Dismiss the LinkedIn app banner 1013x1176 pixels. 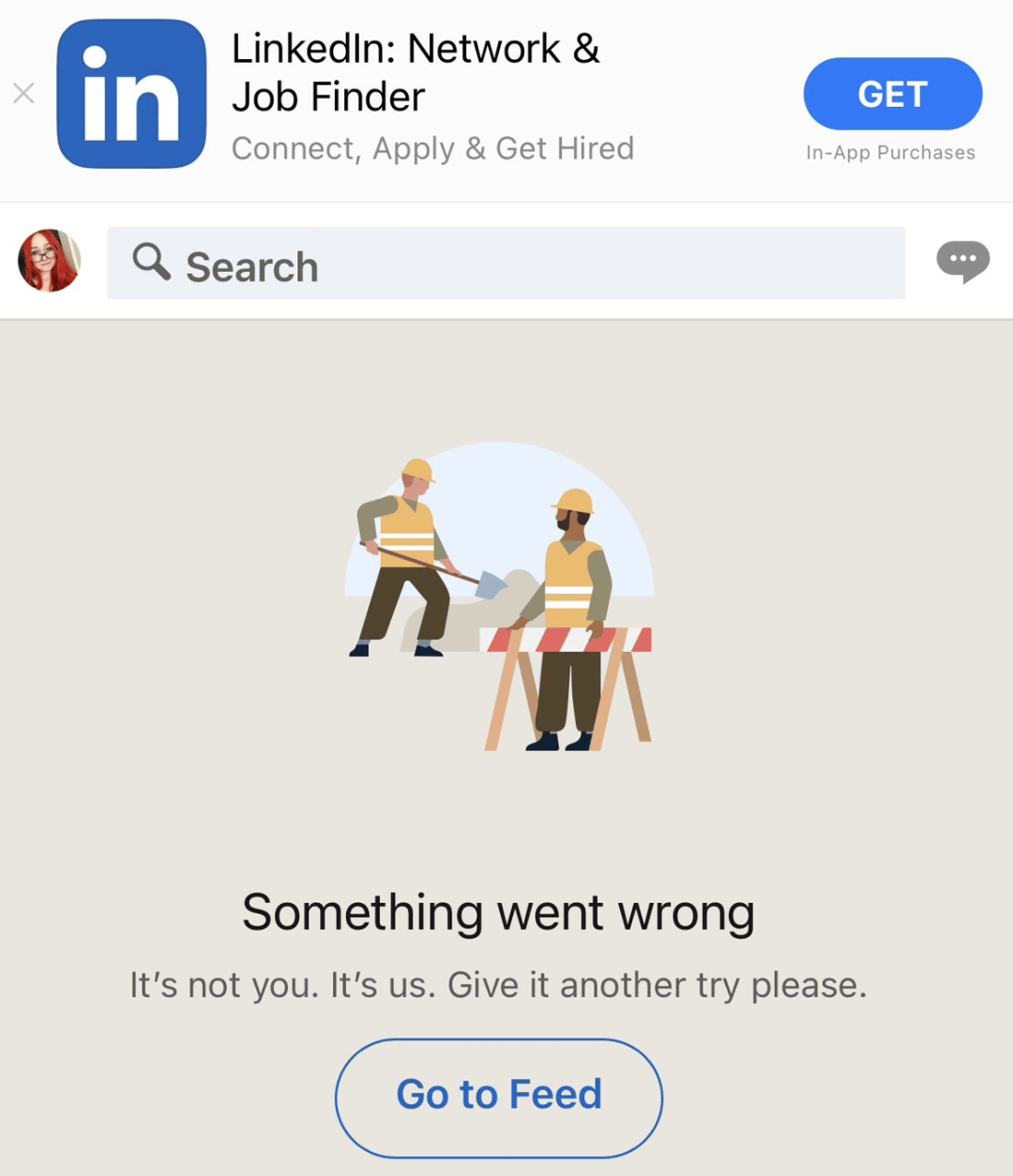(23, 93)
